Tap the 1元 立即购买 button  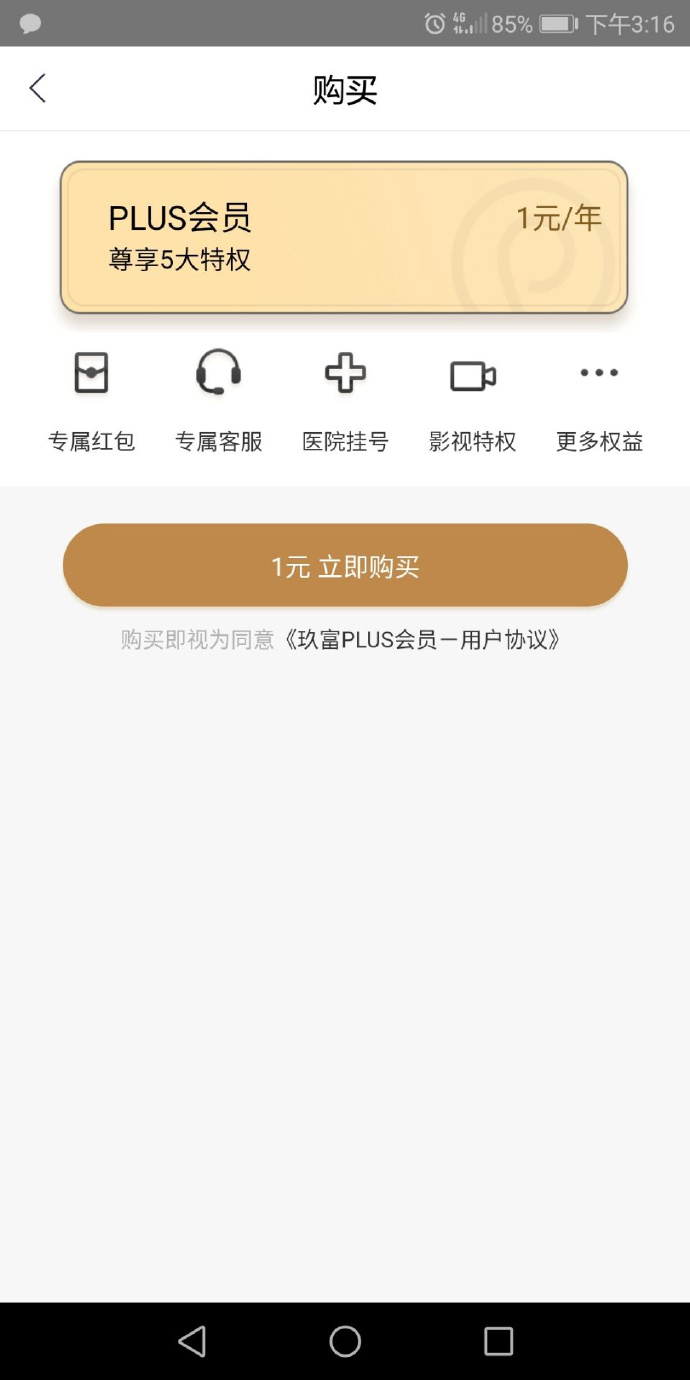coord(345,565)
